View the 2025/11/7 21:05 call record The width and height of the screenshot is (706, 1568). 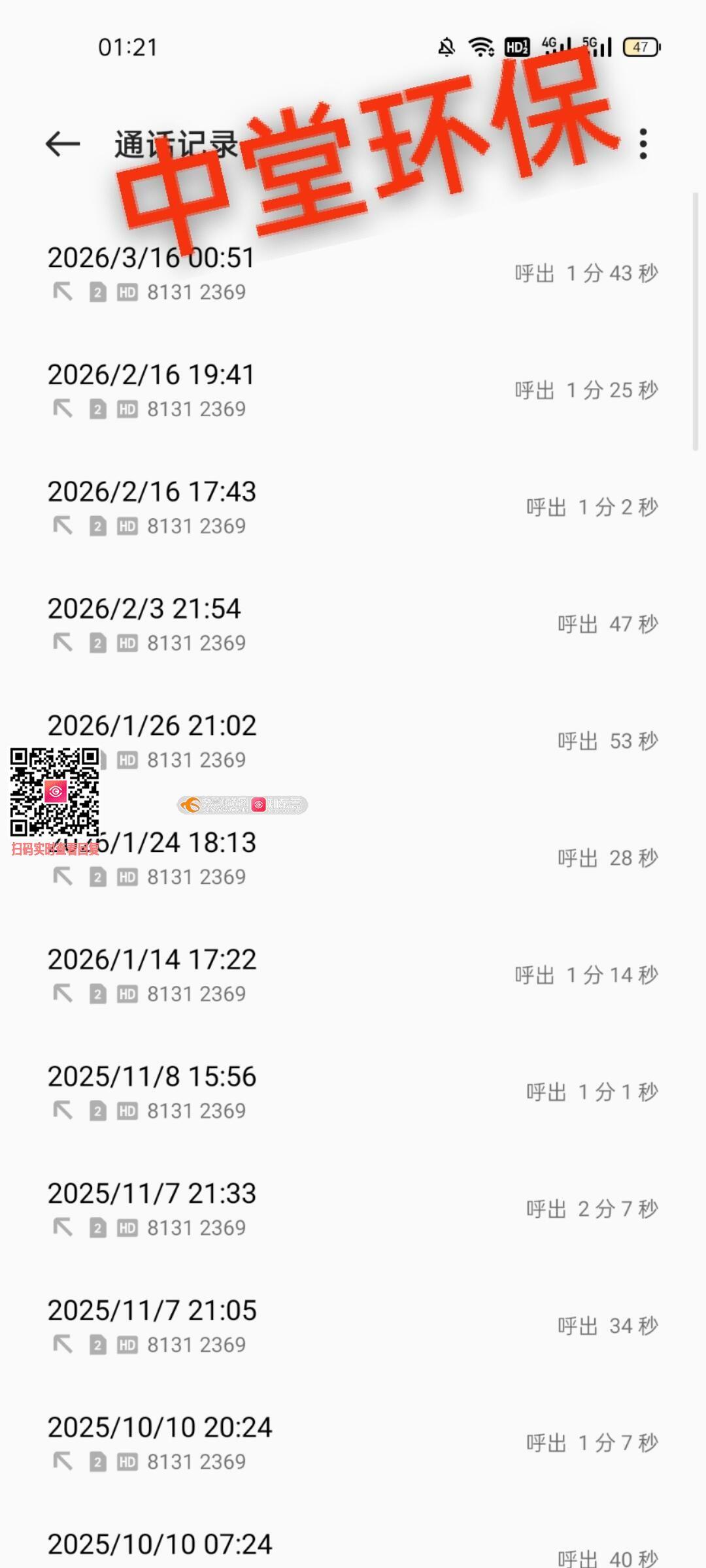[353, 1326]
